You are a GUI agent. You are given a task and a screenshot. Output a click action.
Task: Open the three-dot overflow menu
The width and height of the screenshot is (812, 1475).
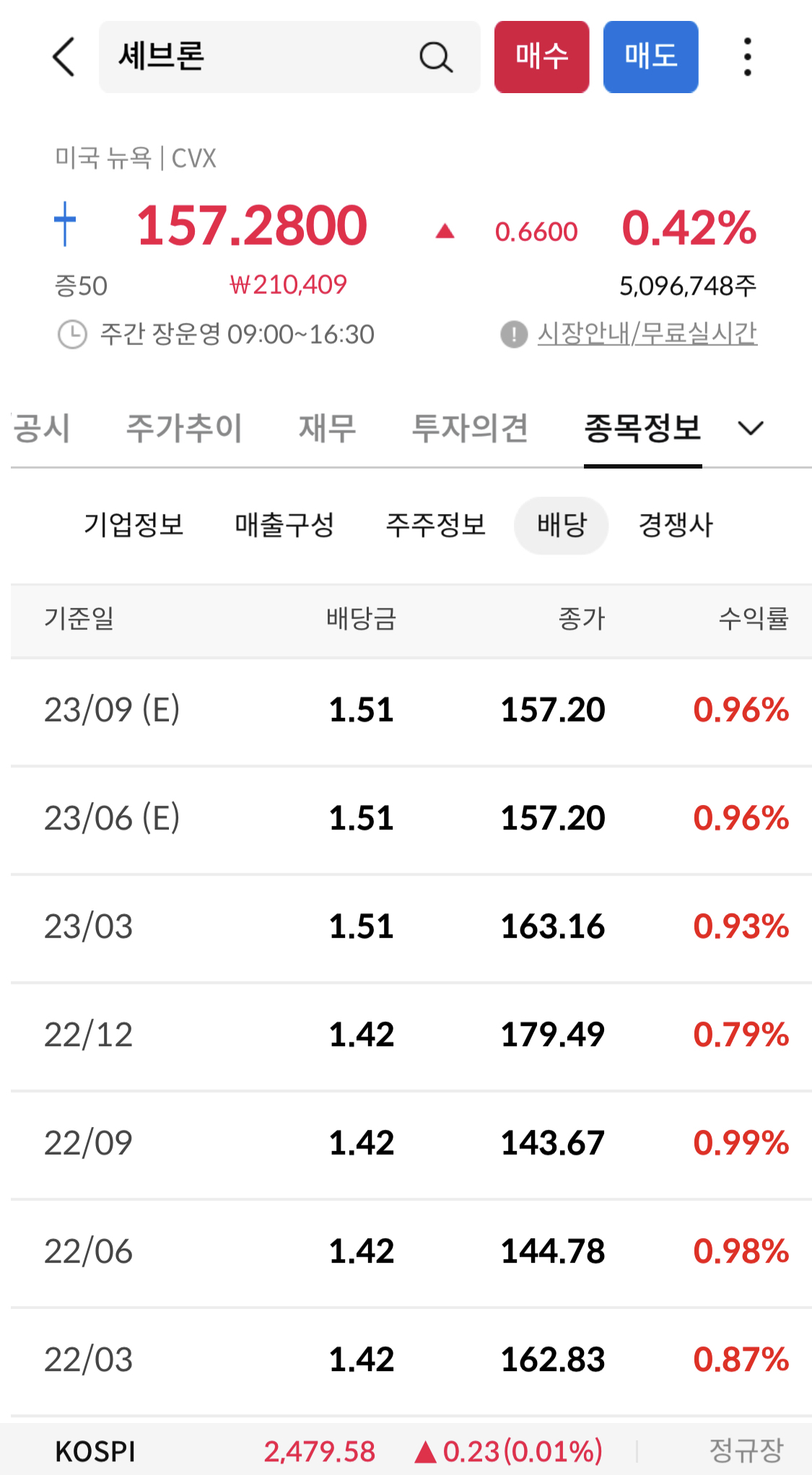coord(748,57)
